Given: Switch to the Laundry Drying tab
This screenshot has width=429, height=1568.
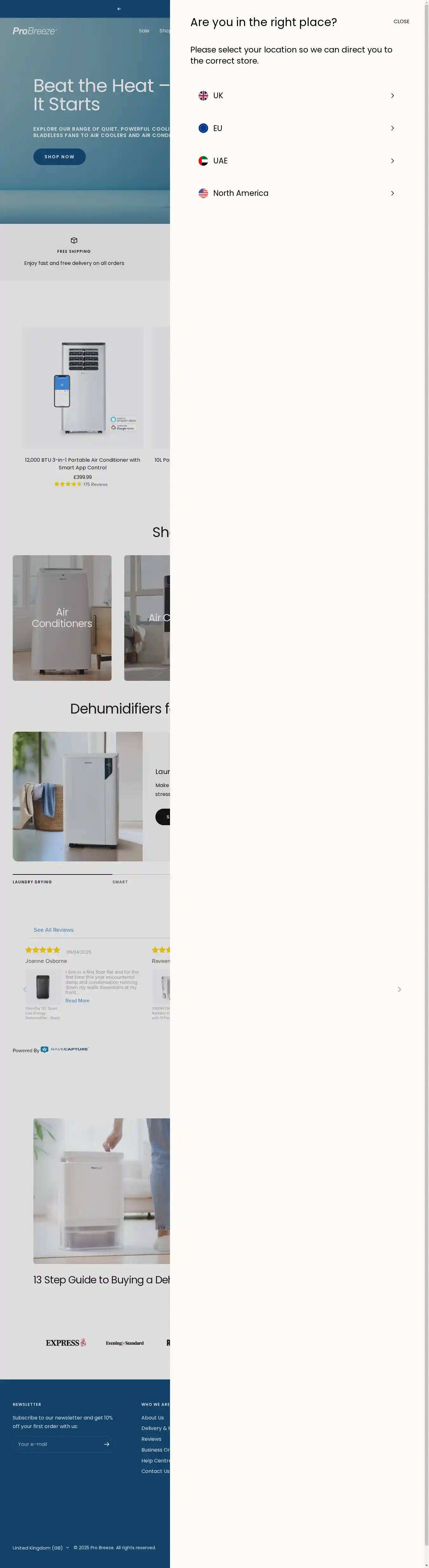Looking at the screenshot, I should 32,881.
